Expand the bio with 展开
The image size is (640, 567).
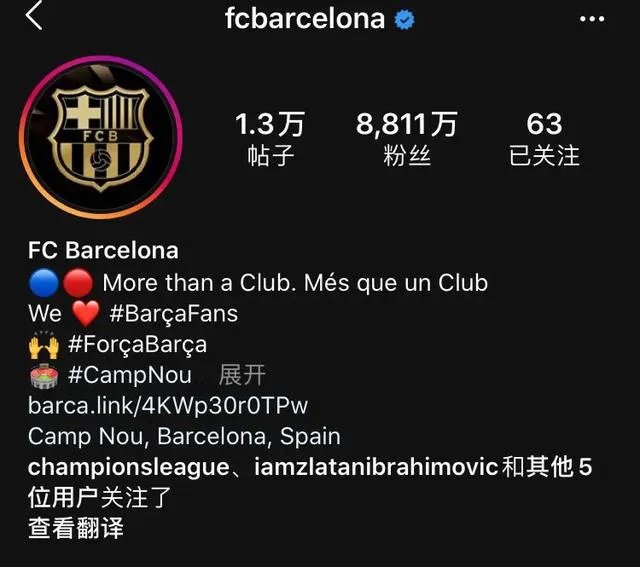pyautogui.click(x=242, y=376)
